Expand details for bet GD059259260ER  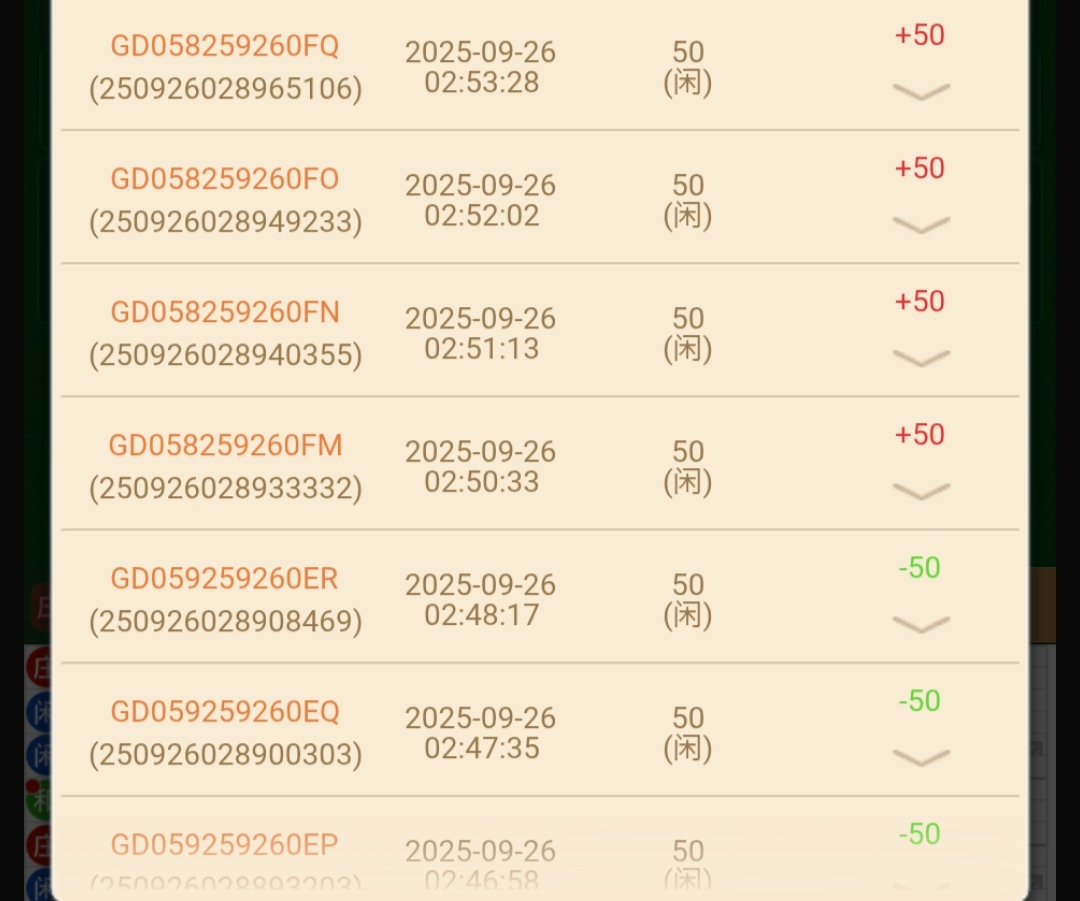920,624
